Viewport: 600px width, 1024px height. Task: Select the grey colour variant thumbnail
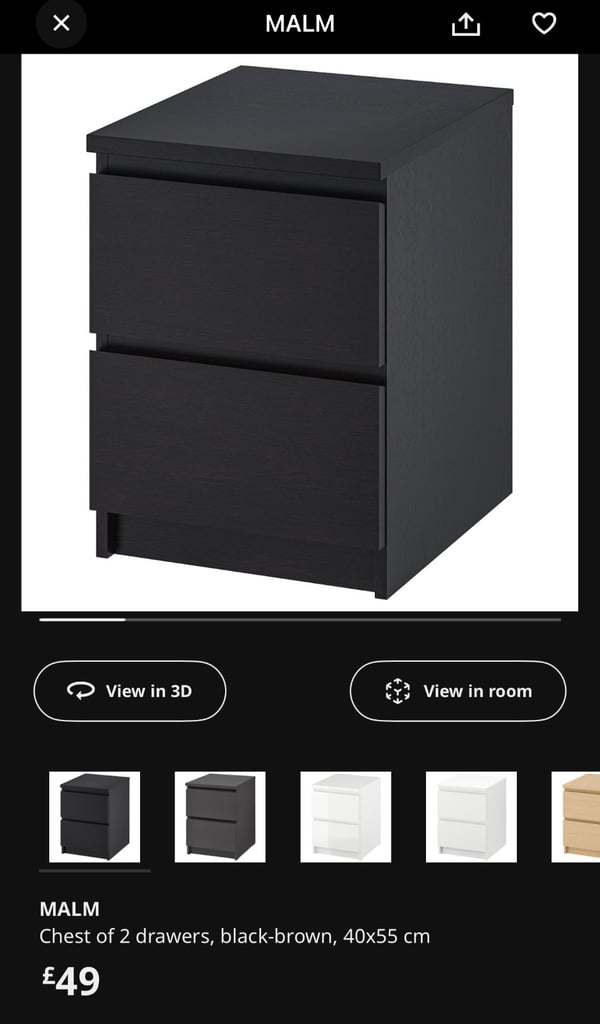point(220,817)
